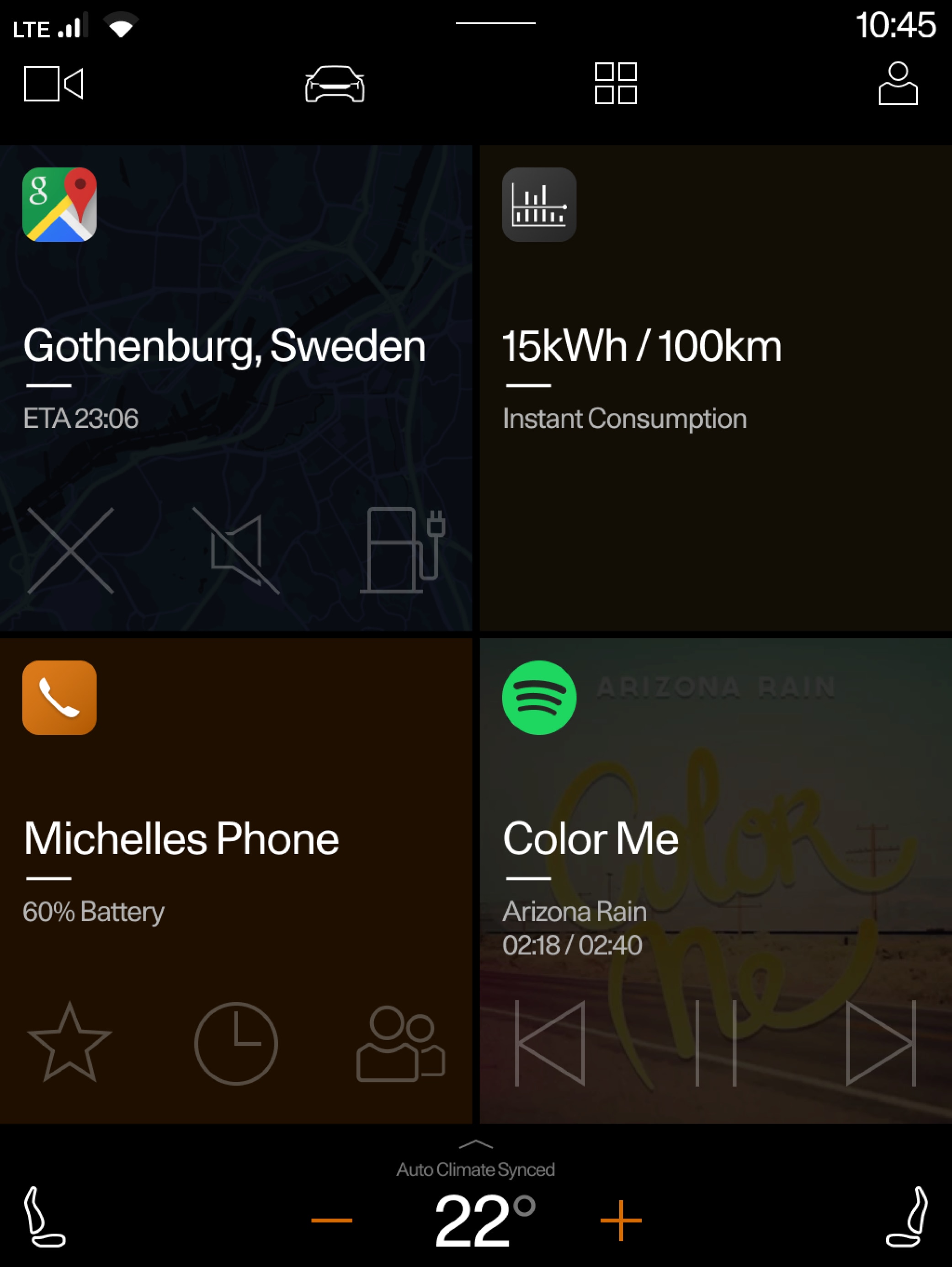This screenshot has height=1267, width=952.
Task: Find charging stations along the route
Action: tap(402, 551)
